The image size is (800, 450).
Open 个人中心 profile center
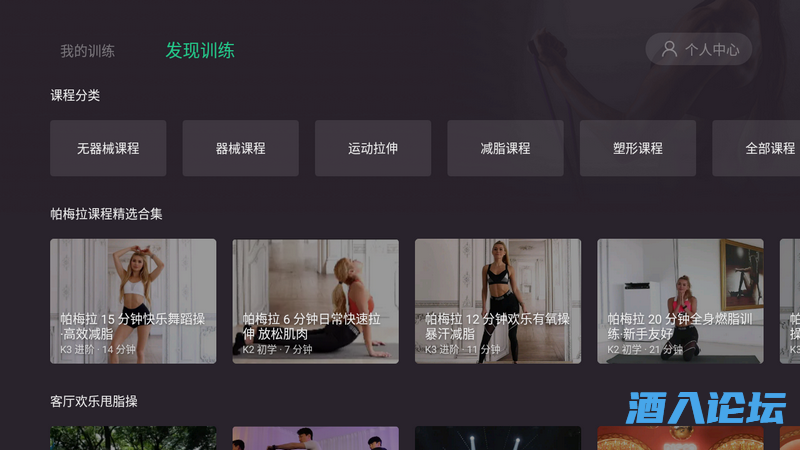pos(699,49)
